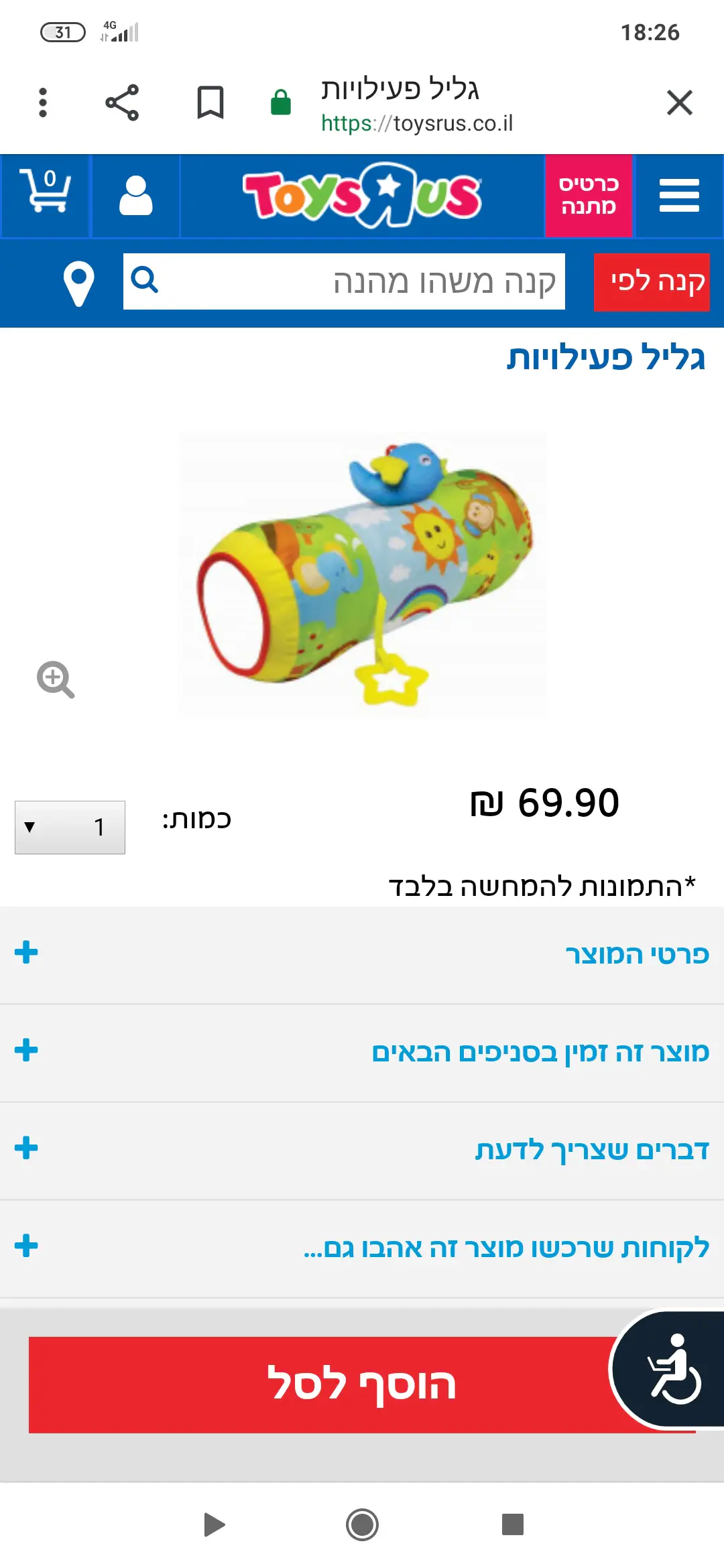The image size is (724, 1568).
Task: Close the browser tab
Action: pos(679,103)
